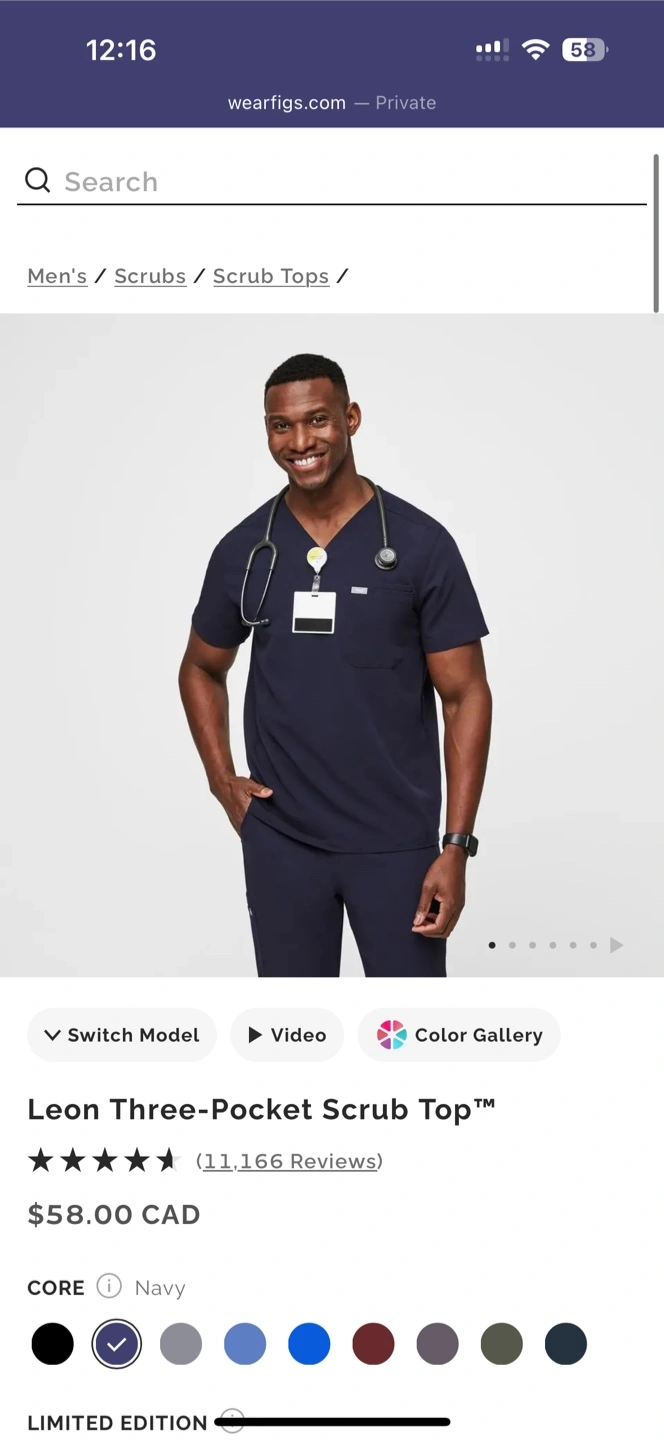Choose the burgundy color swatch
The height and width of the screenshot is (1440, 664).
373,1344
